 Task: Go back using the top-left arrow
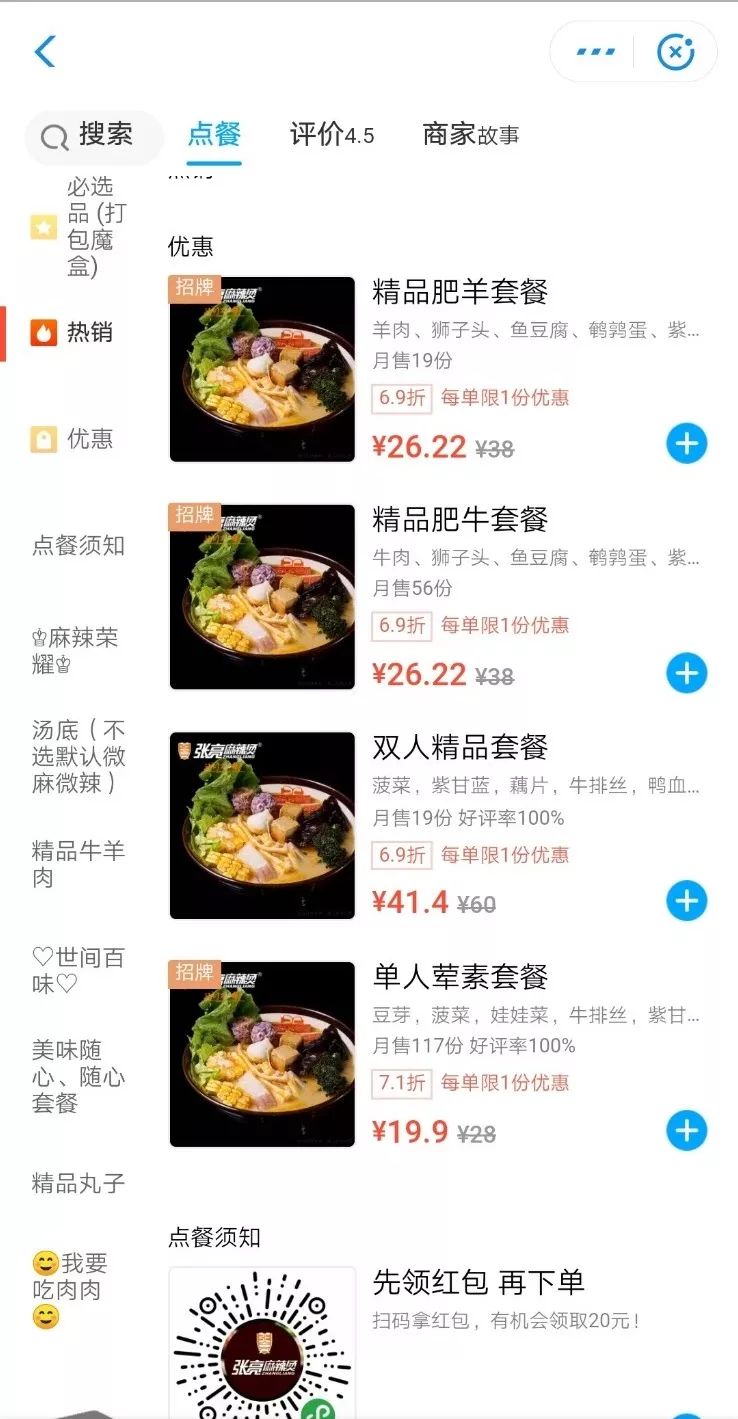pos(45,51)
